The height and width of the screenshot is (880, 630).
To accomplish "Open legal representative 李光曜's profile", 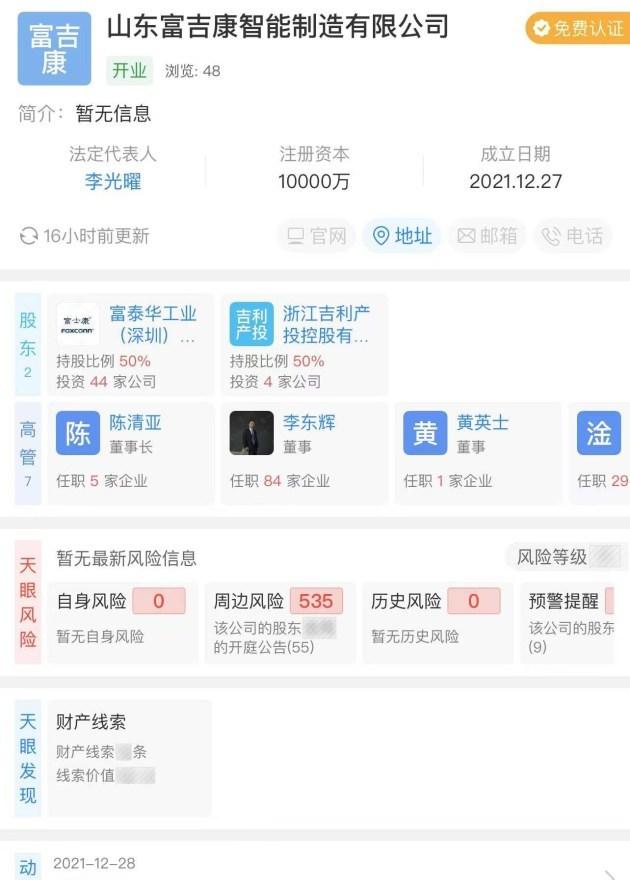I will (112, 182).
